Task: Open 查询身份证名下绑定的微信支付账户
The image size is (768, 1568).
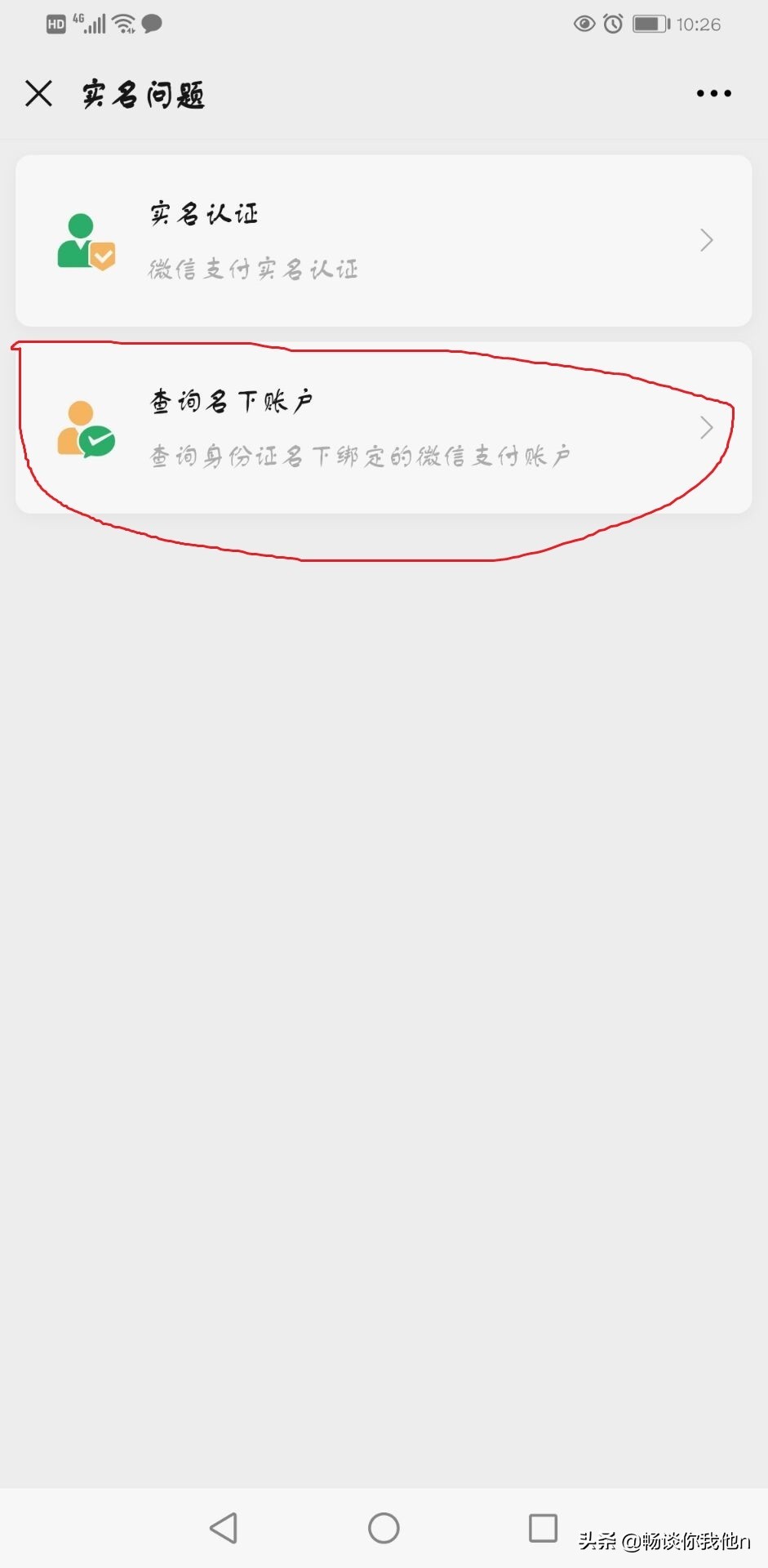Action: 362,455
